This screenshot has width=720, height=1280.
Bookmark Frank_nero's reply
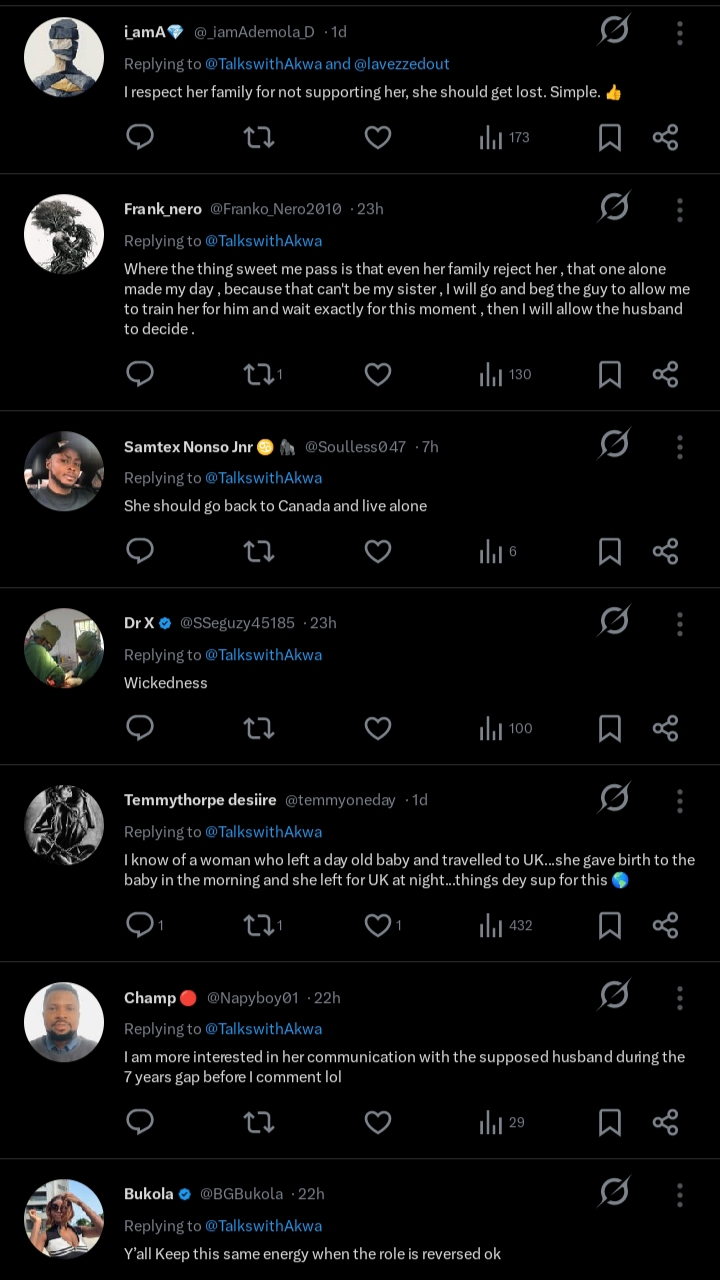609,374
